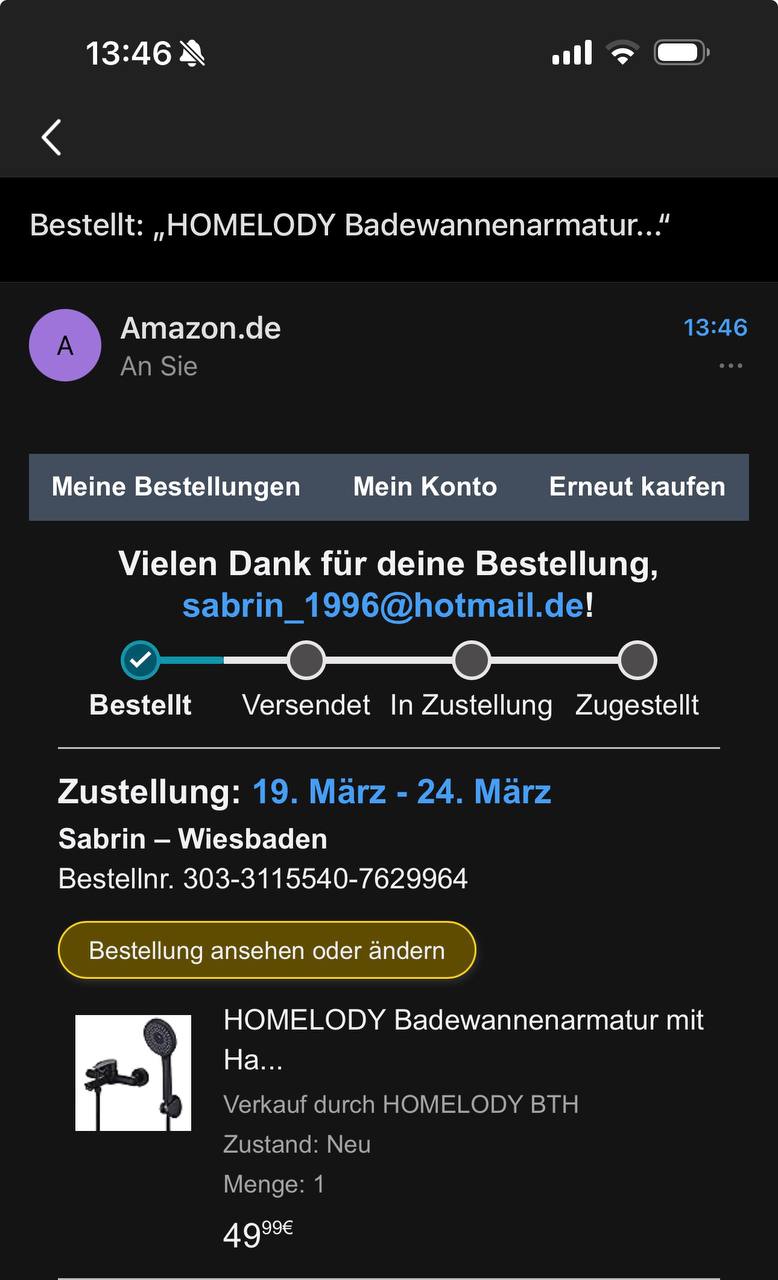This screenshot has height=1280, width=778.
Task: View the Amazon.de sender avatar
Action: (x=65, y=346)
